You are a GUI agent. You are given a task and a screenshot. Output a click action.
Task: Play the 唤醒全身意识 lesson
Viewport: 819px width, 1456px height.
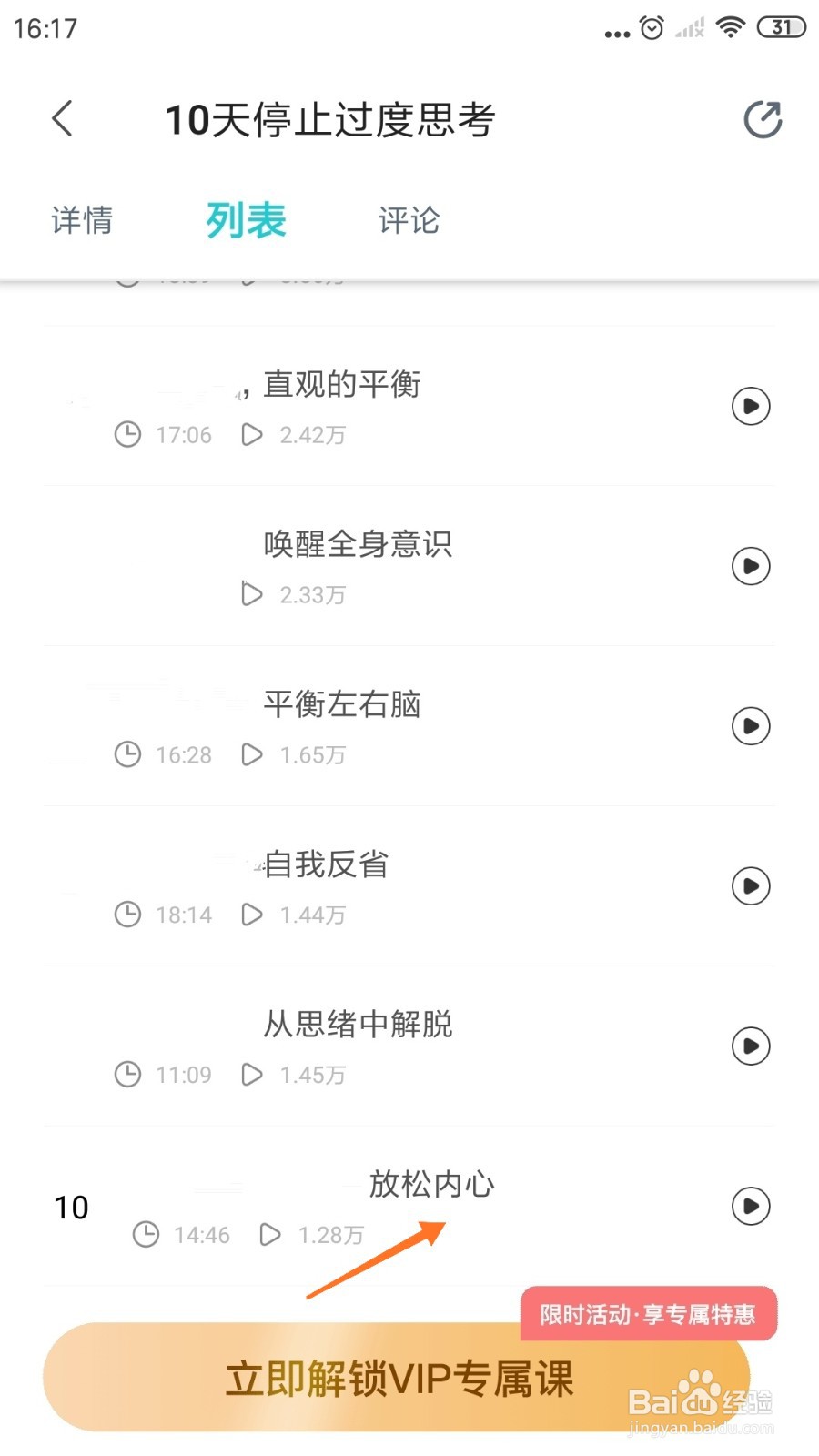tap(751, 566)
